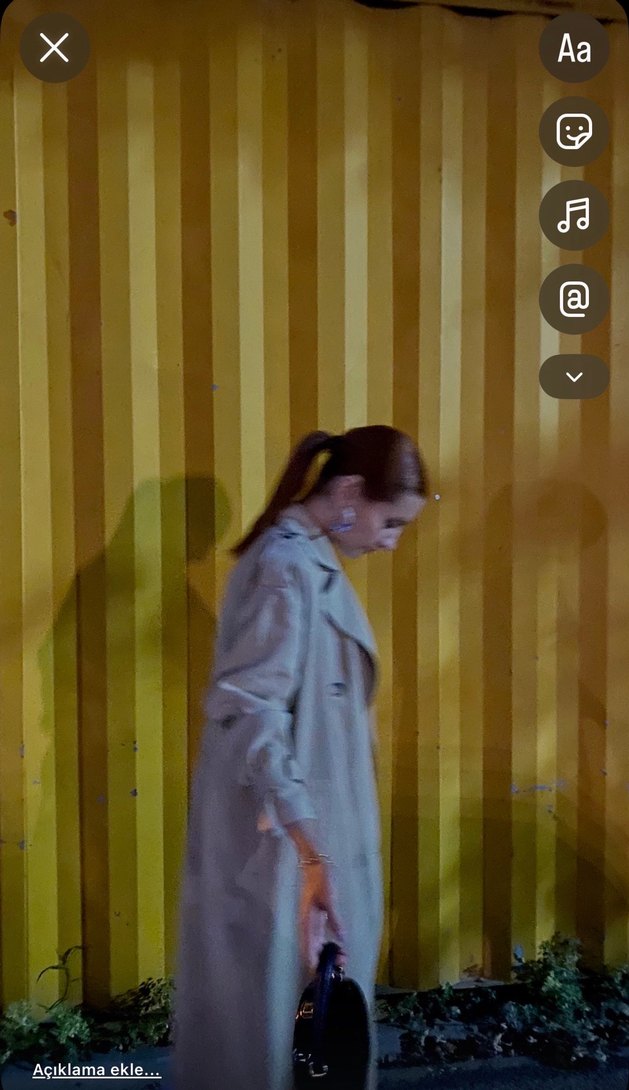Add music to the story

(x=574, y=215)
